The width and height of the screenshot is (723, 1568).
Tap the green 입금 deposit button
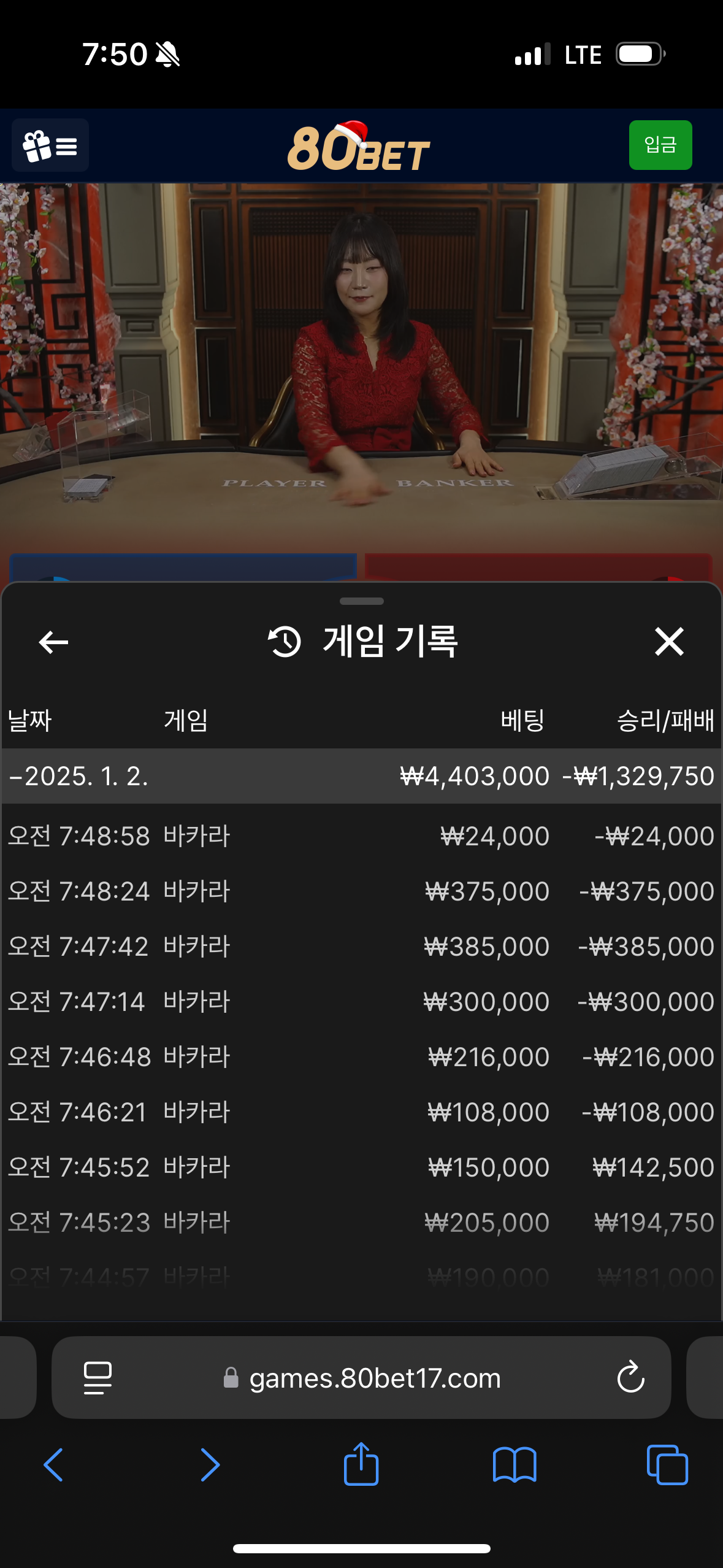point(660,145)
